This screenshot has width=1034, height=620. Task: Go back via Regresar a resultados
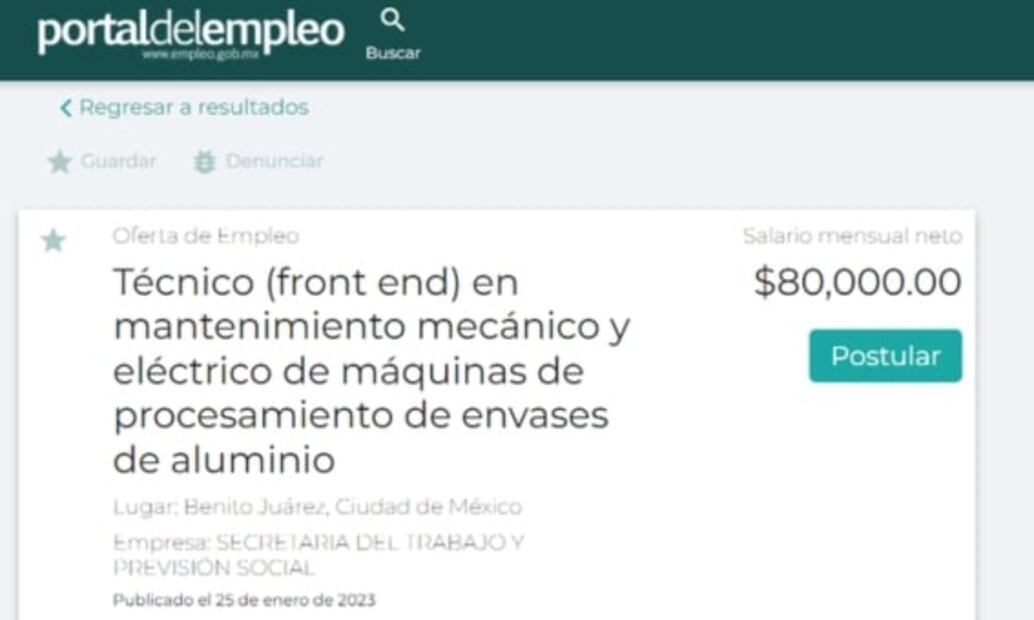pos(184,108)
